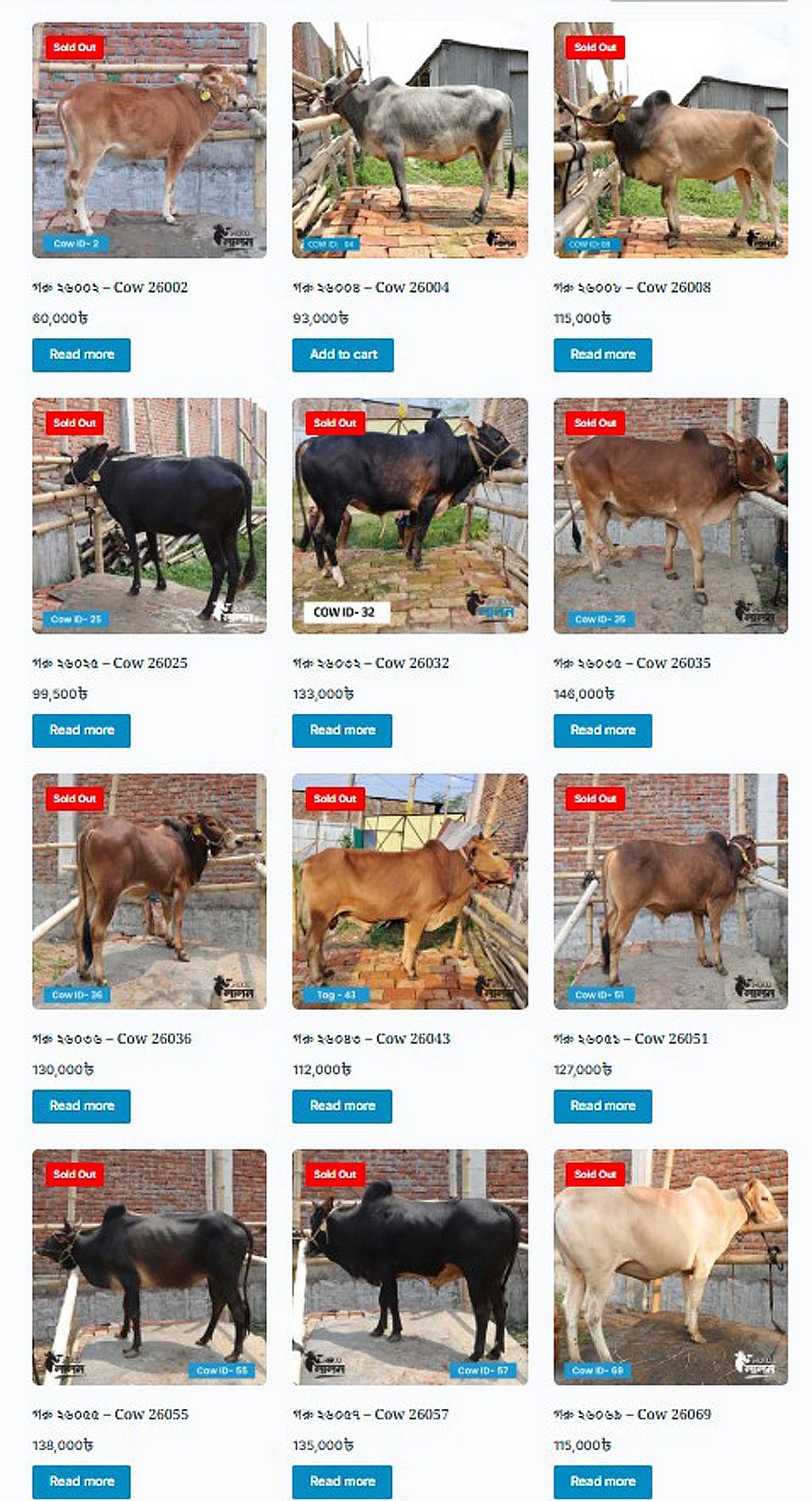
Task: Open the Cow 26069 product image
Action: click(x=671, y=1267)
